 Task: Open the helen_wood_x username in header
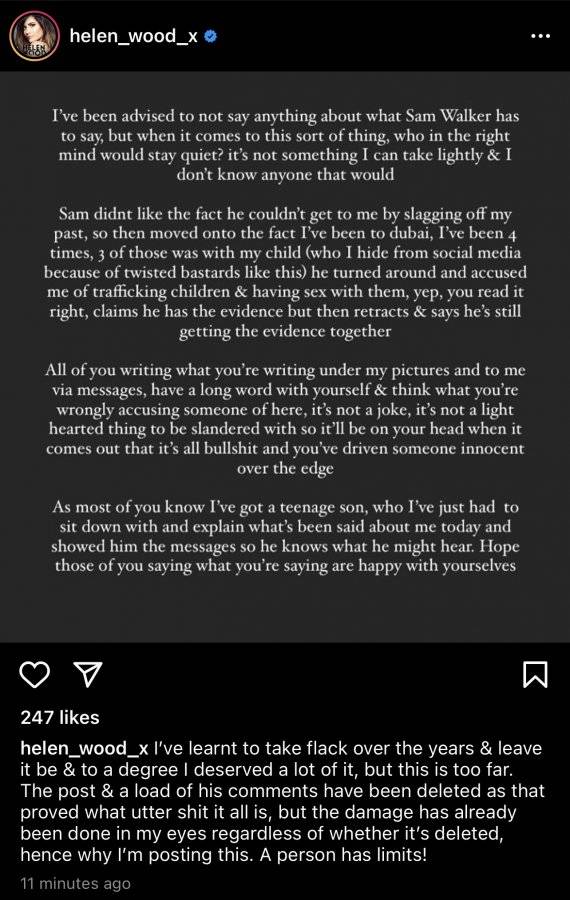click(x=133, y=36)
